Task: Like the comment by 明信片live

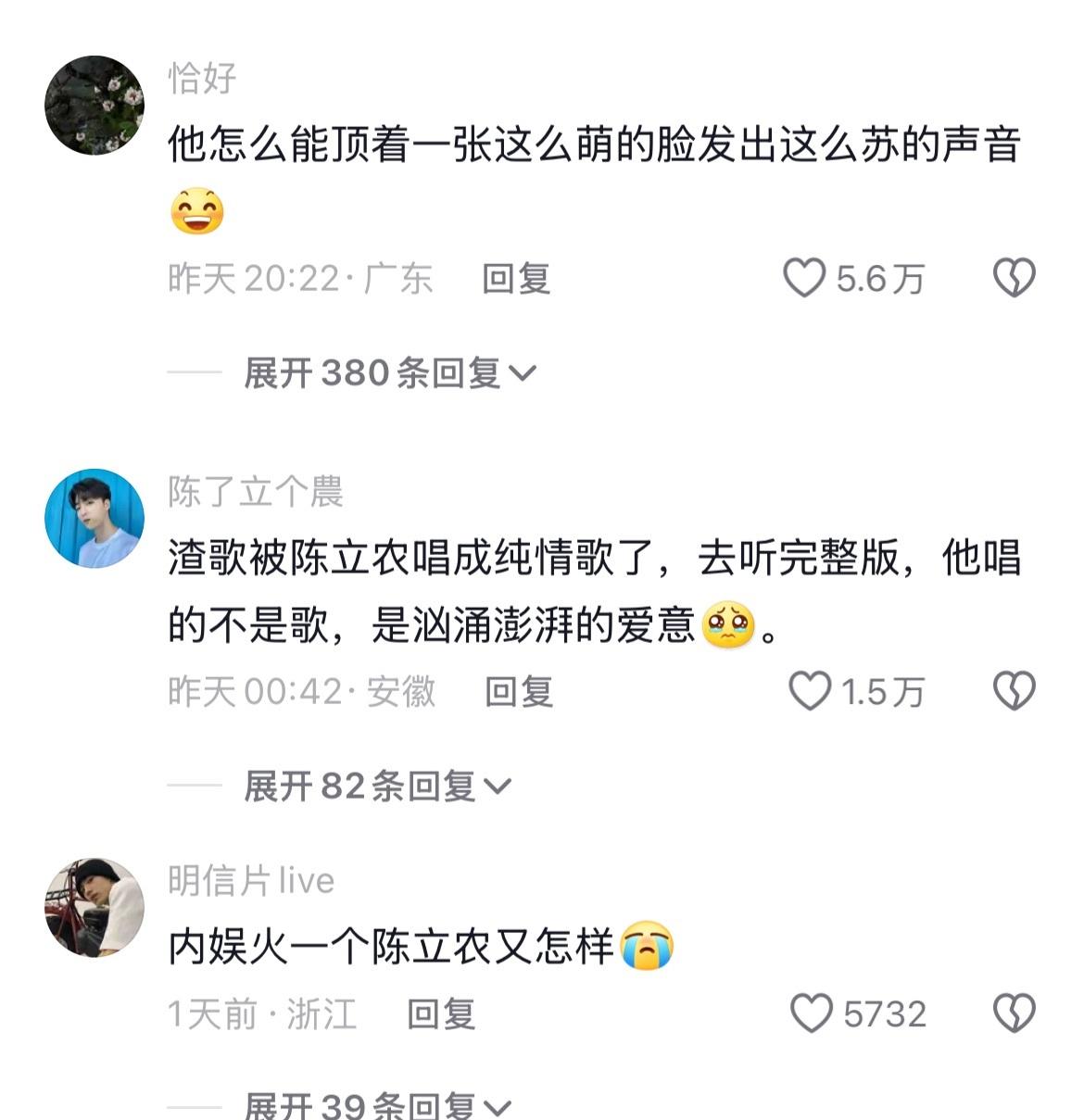Action: click(x=812, y=1013)
